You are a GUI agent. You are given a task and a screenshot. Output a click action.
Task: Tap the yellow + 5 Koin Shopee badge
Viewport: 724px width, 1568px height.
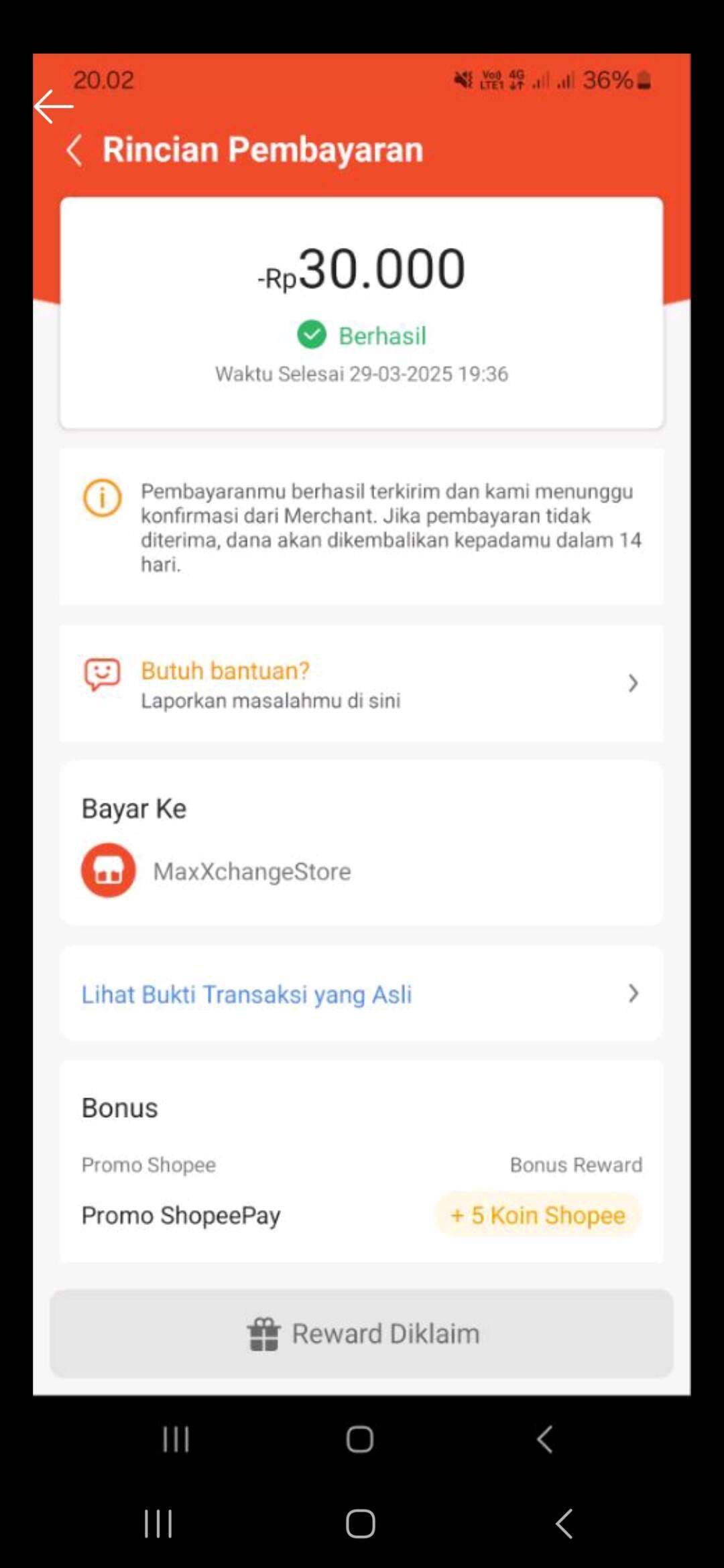[x=538, y=1215]
